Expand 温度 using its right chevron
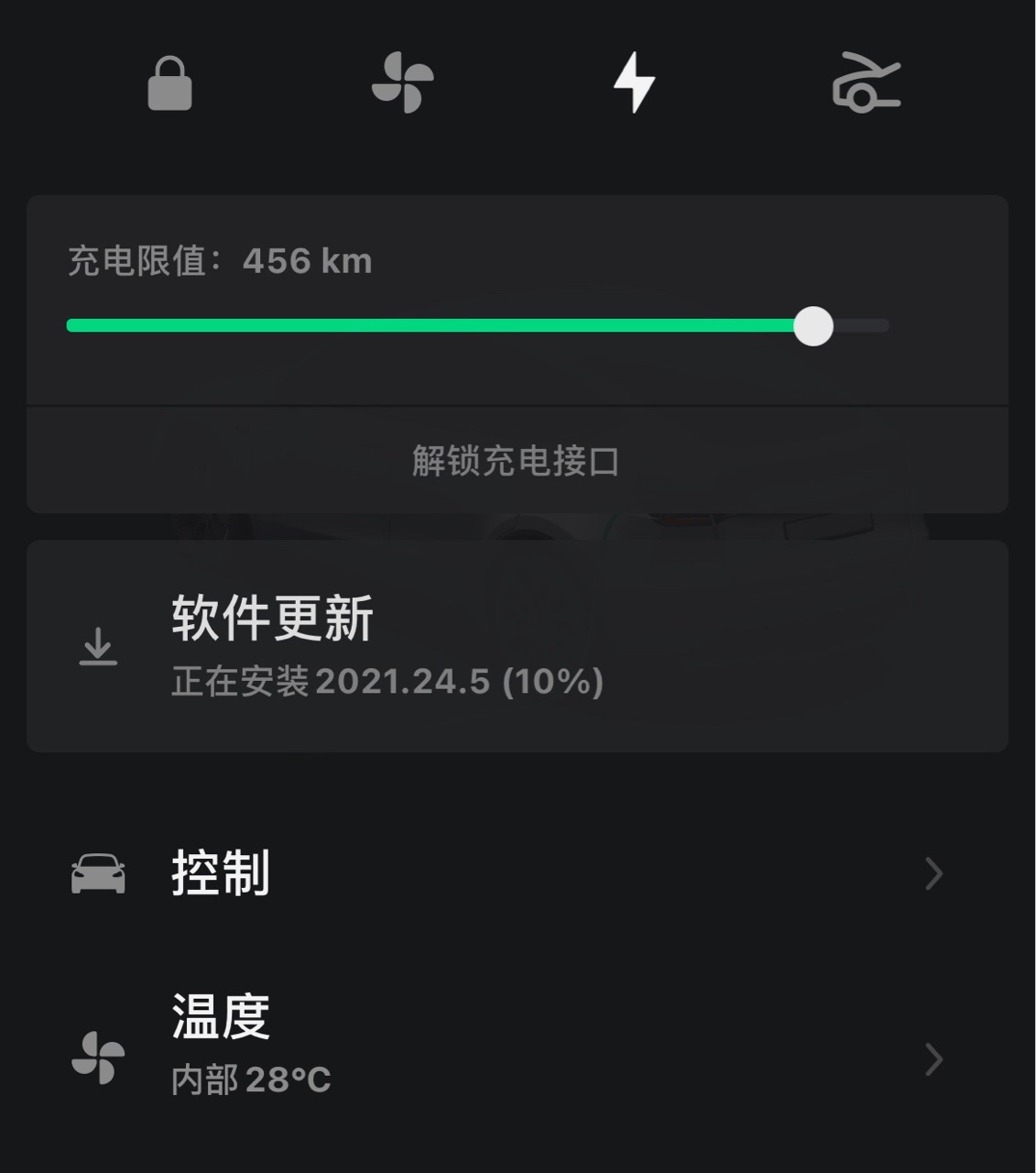This screenshot has width=1036, height=1173. click(x=933, y=1060)
